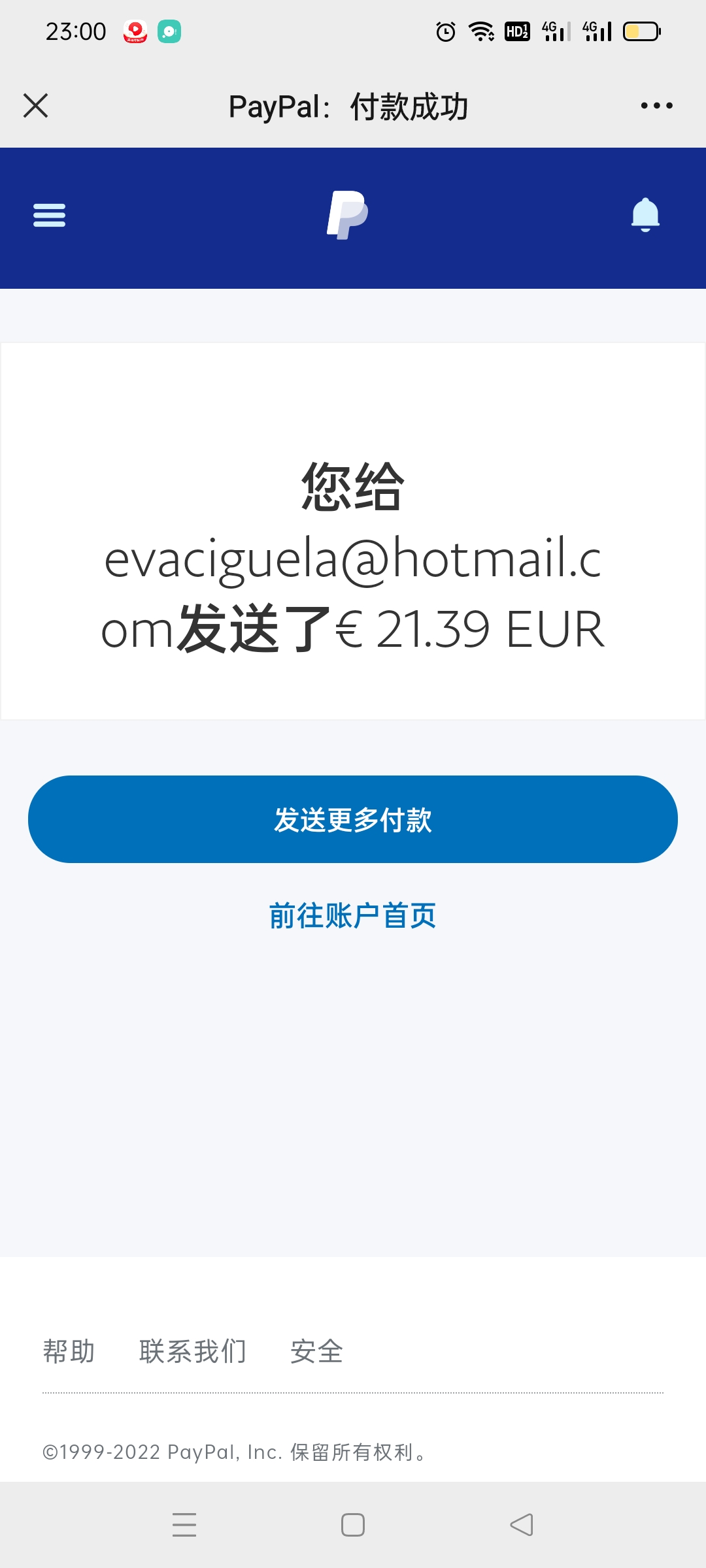Tap the 发送更多付款 button
Image resolution: width=706 pixels, height=1568 pixels.
click(353, 819)
